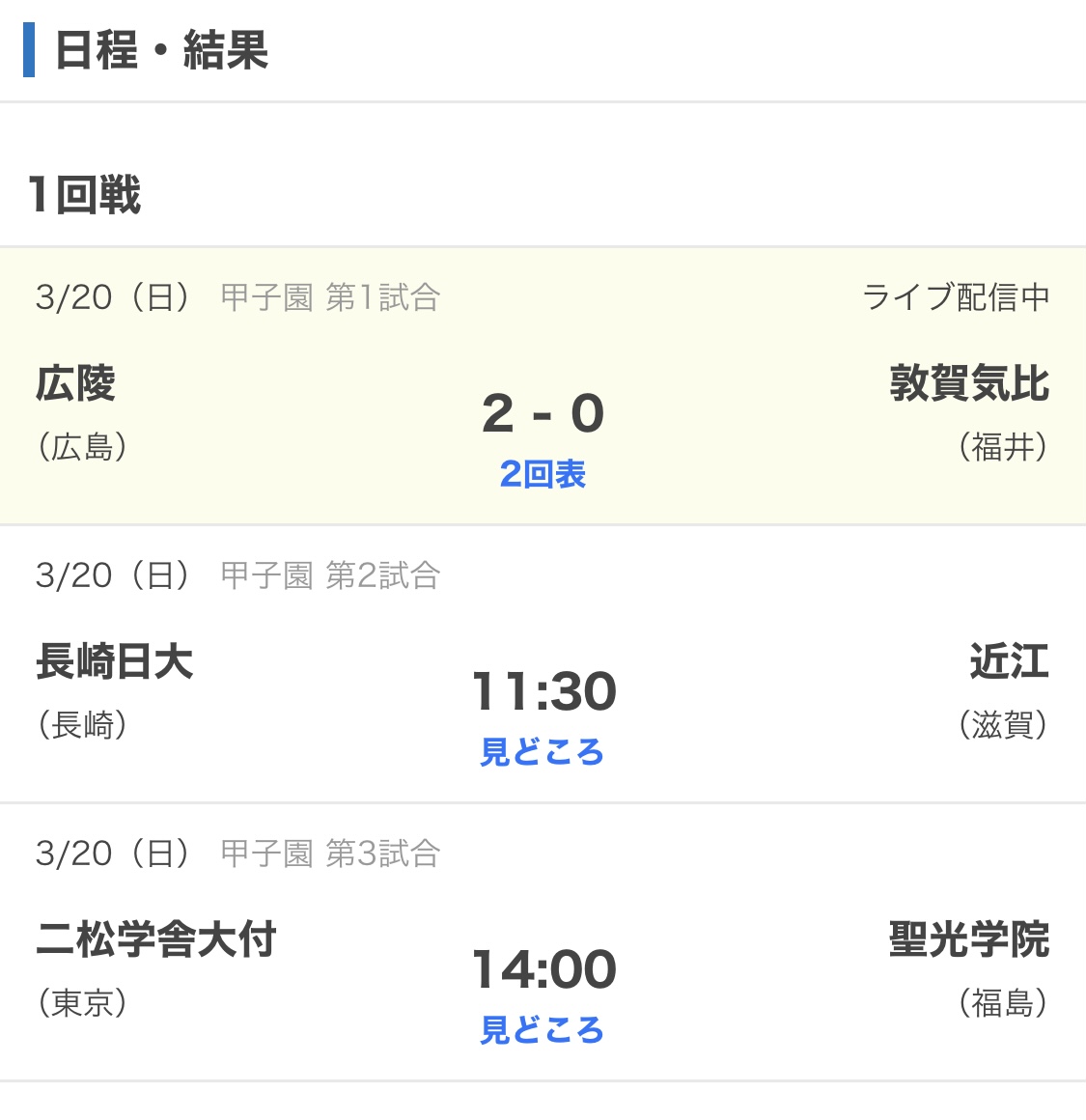
Task: Open 見どころ for the 二松学舎大付 game
Action: pos(543,1029)
